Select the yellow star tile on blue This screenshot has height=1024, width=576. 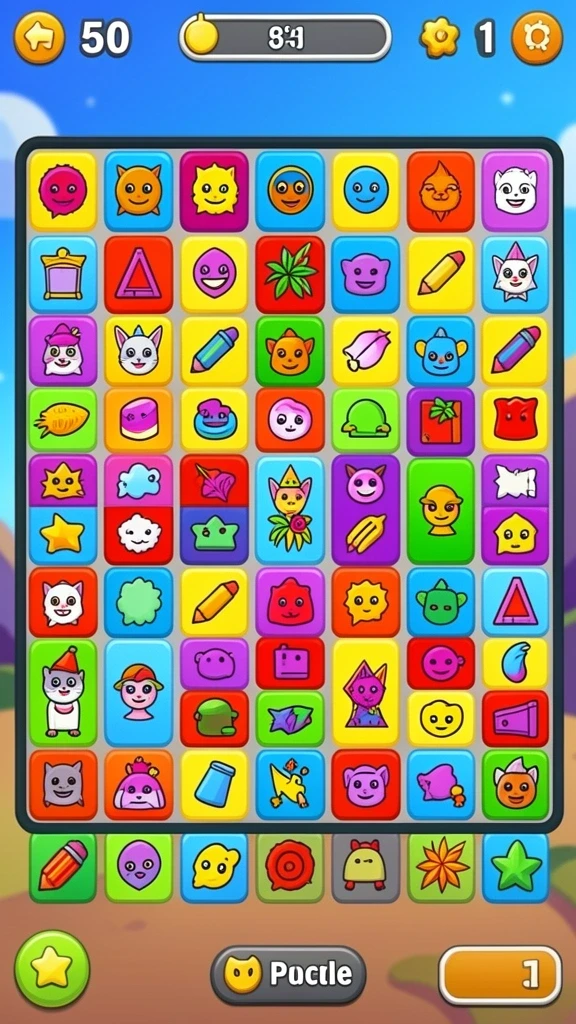pos(63,535)
